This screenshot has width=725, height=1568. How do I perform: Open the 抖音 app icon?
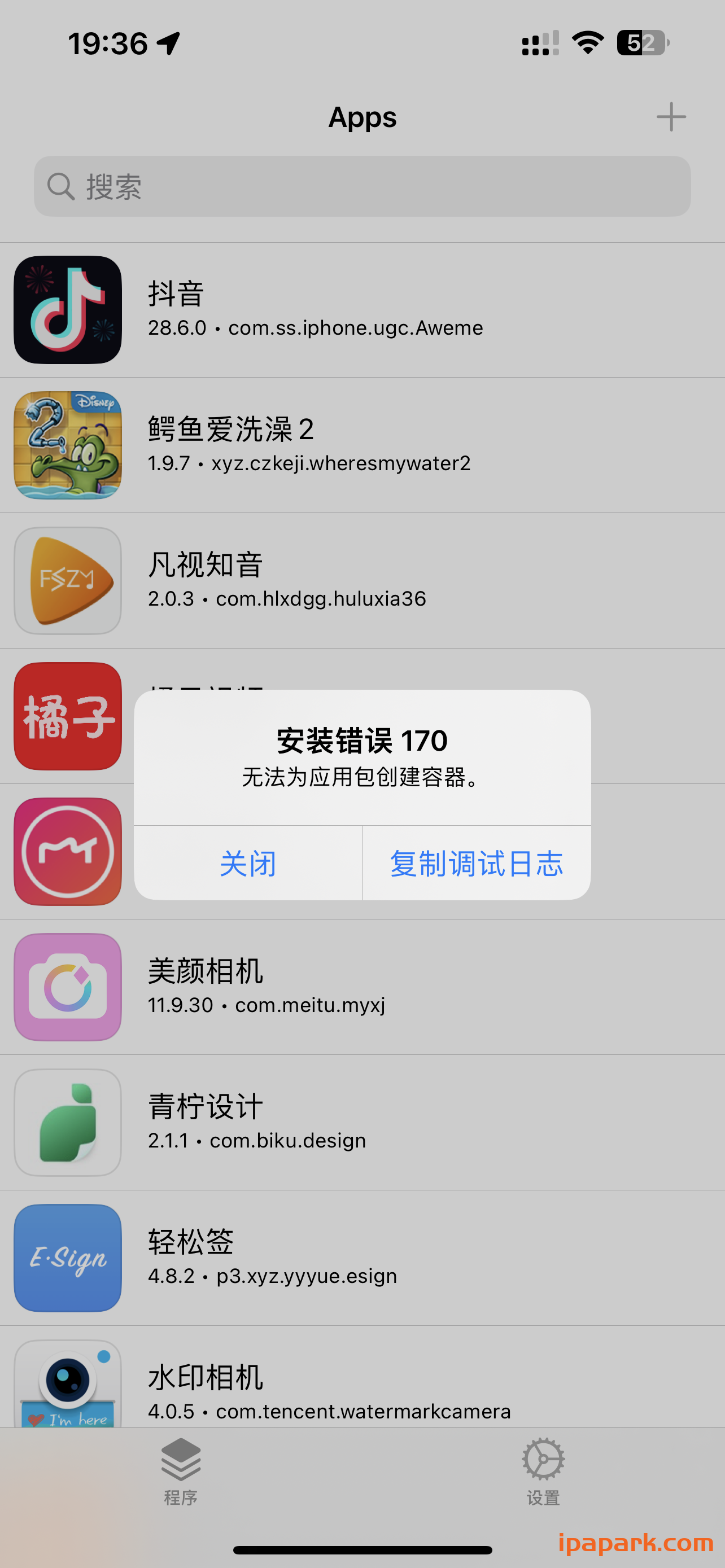[x=68, y=310]
